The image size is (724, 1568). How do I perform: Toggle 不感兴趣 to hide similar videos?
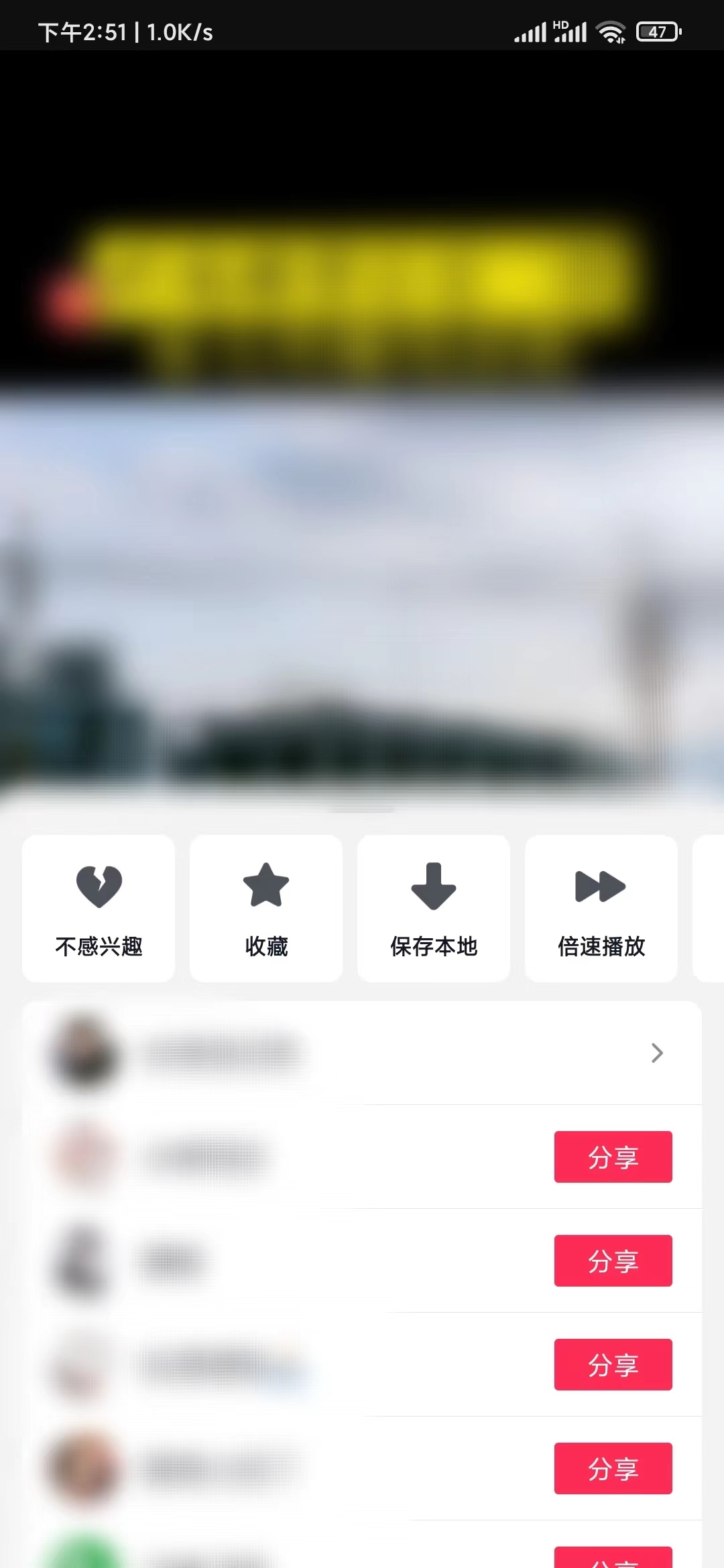(x=99, y=907)
